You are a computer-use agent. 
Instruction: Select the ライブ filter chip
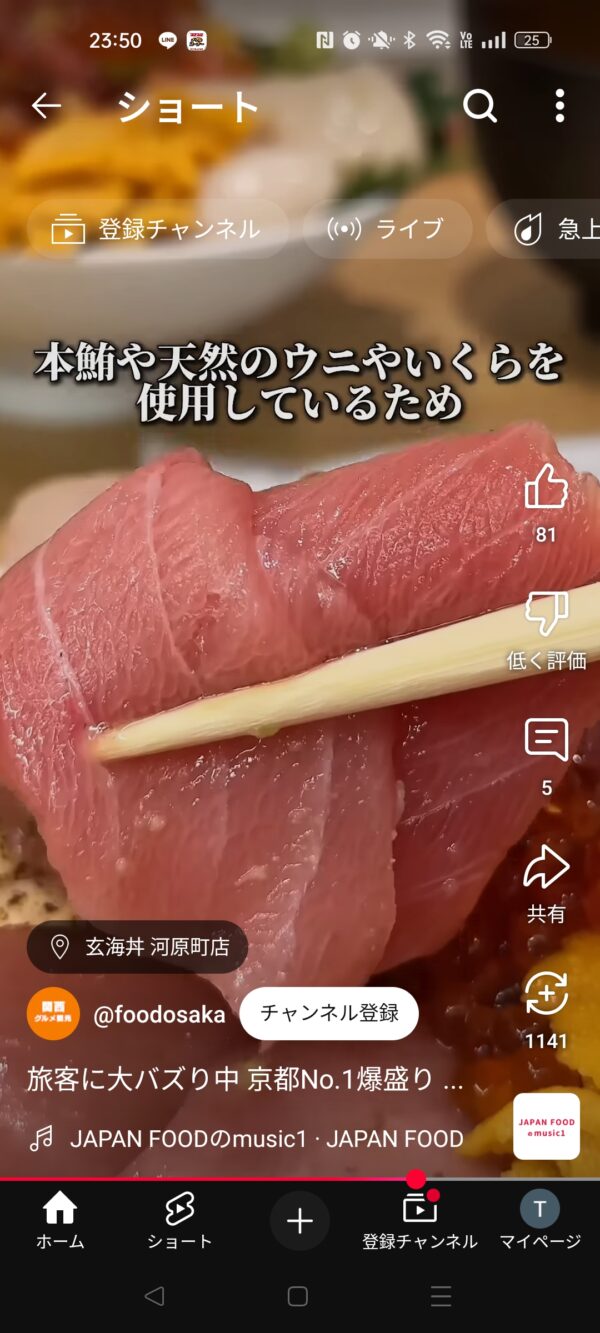[388, 229]
